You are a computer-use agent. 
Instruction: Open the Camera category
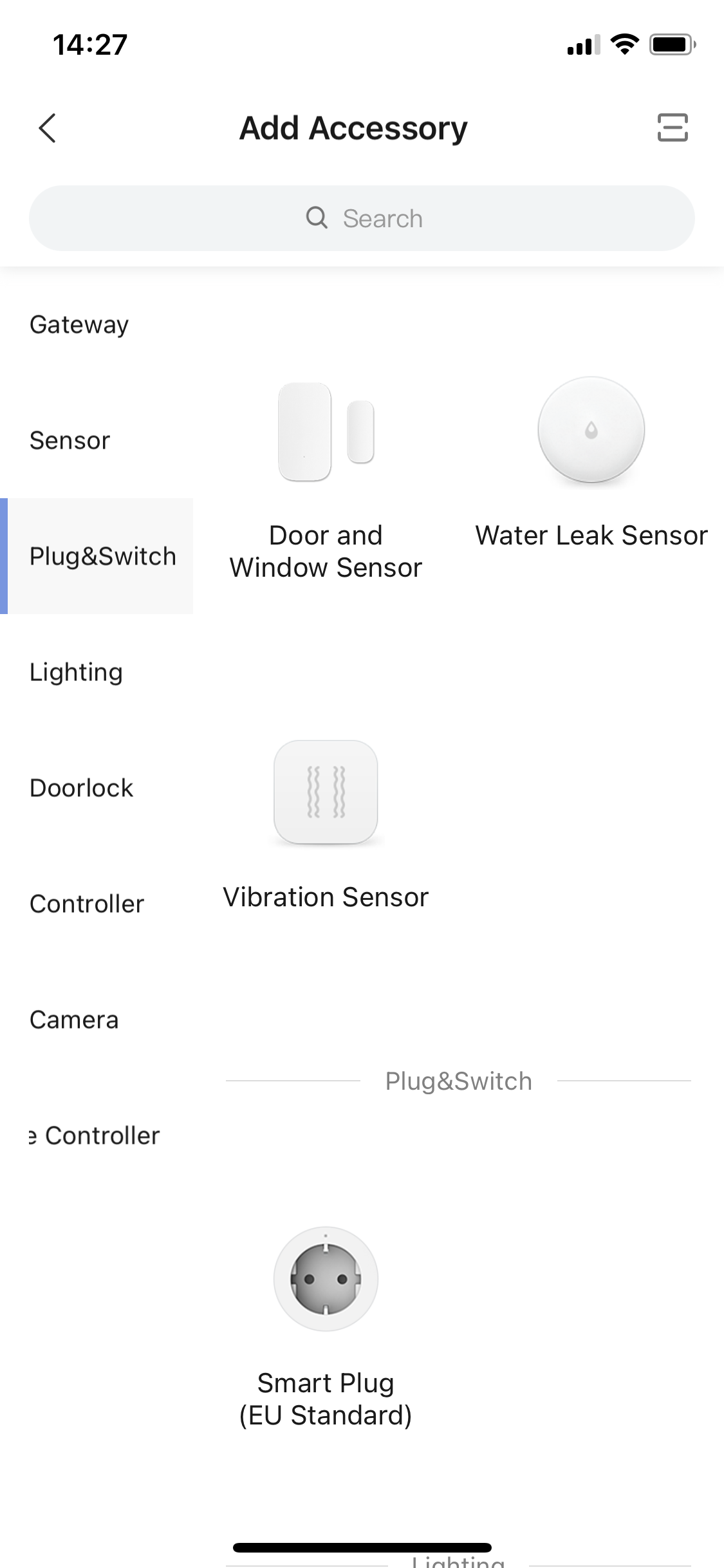(x=74, y=1020)
